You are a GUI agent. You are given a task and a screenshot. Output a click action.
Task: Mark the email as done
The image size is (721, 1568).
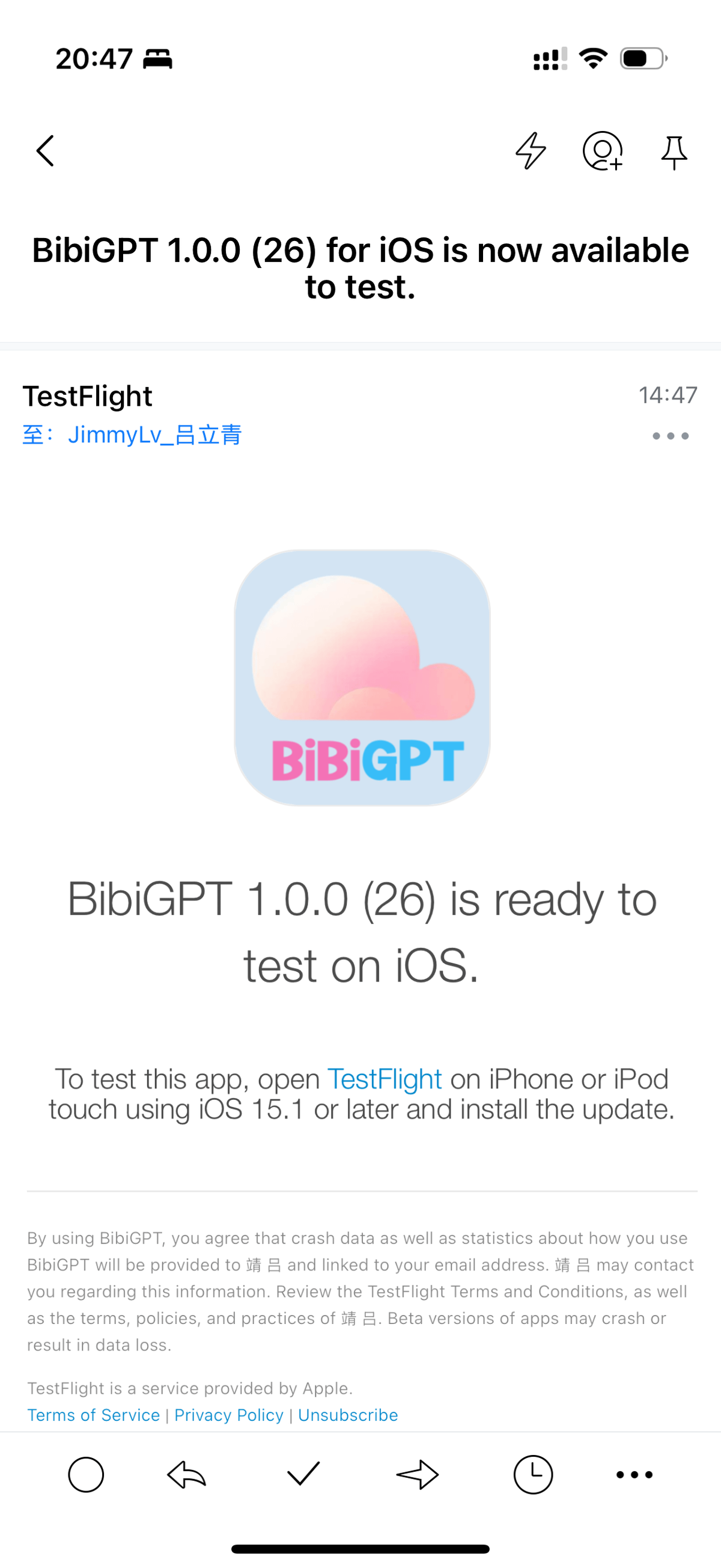pyautogui.click(x=303, y=1474)
